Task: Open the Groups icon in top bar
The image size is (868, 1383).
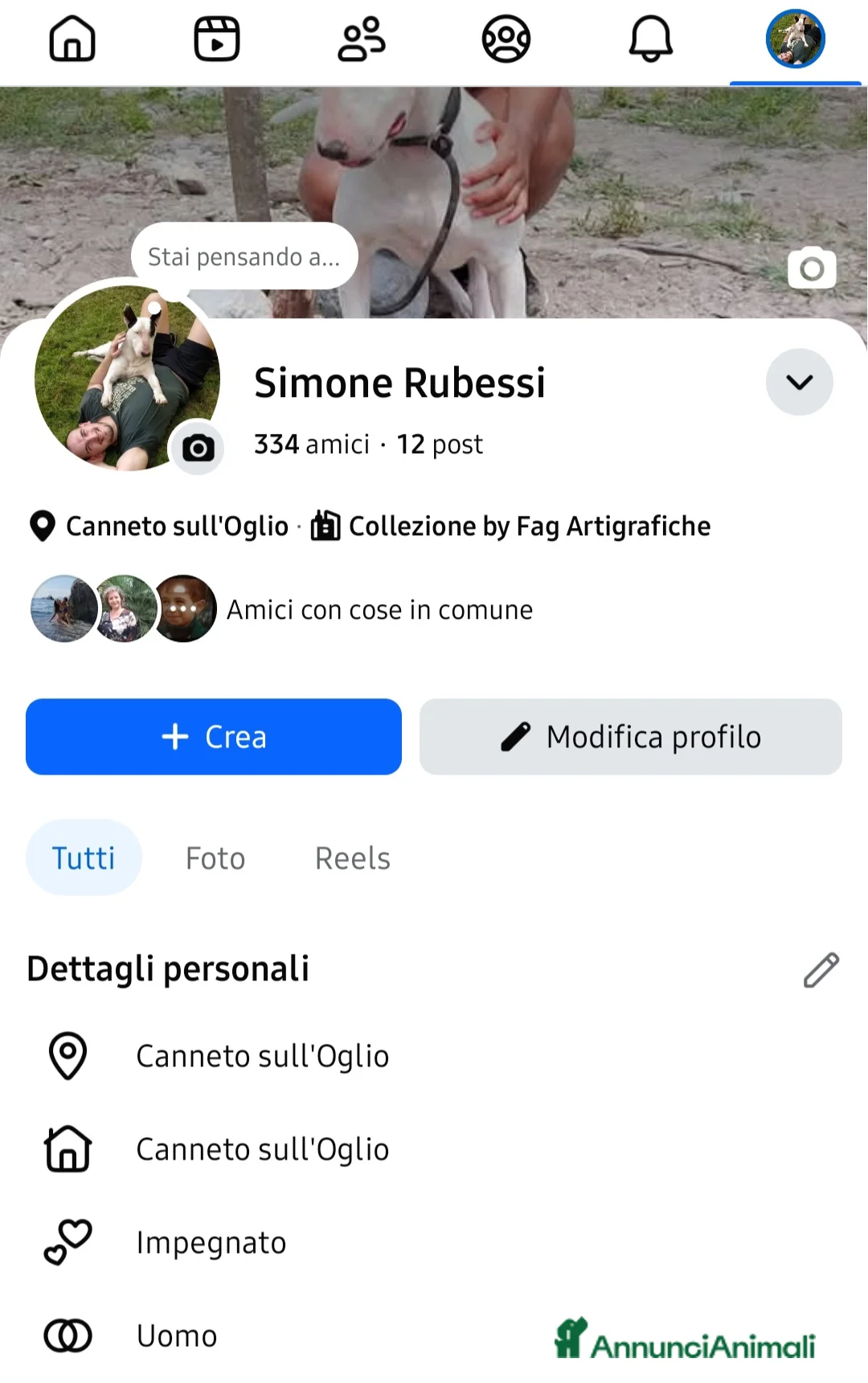Action: [x=506, y=39]
